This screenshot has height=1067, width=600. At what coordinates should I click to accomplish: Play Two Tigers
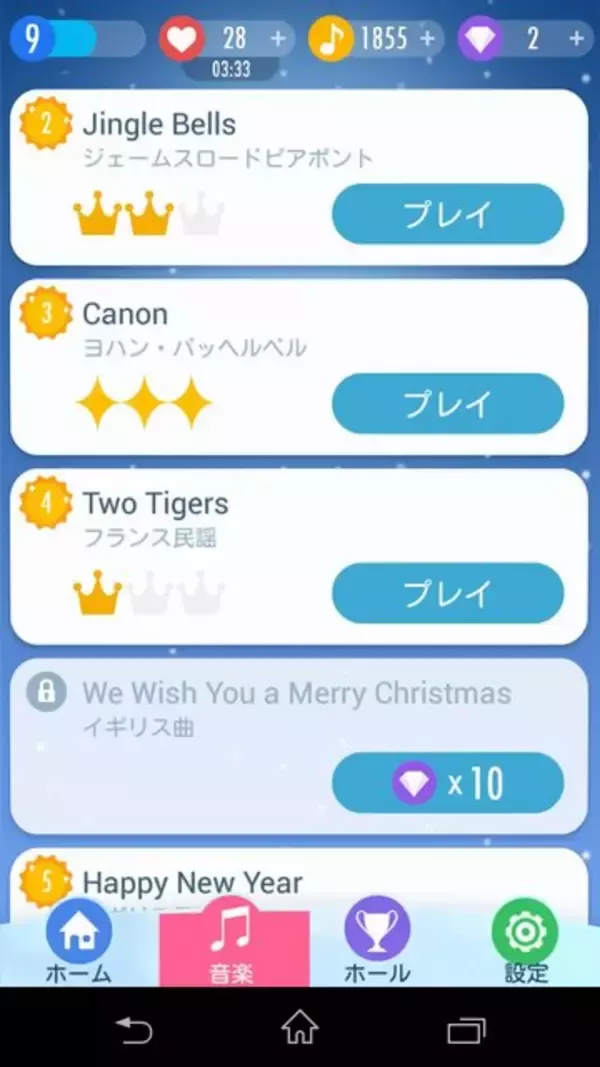pyautogui.click(x=448, y=593)
